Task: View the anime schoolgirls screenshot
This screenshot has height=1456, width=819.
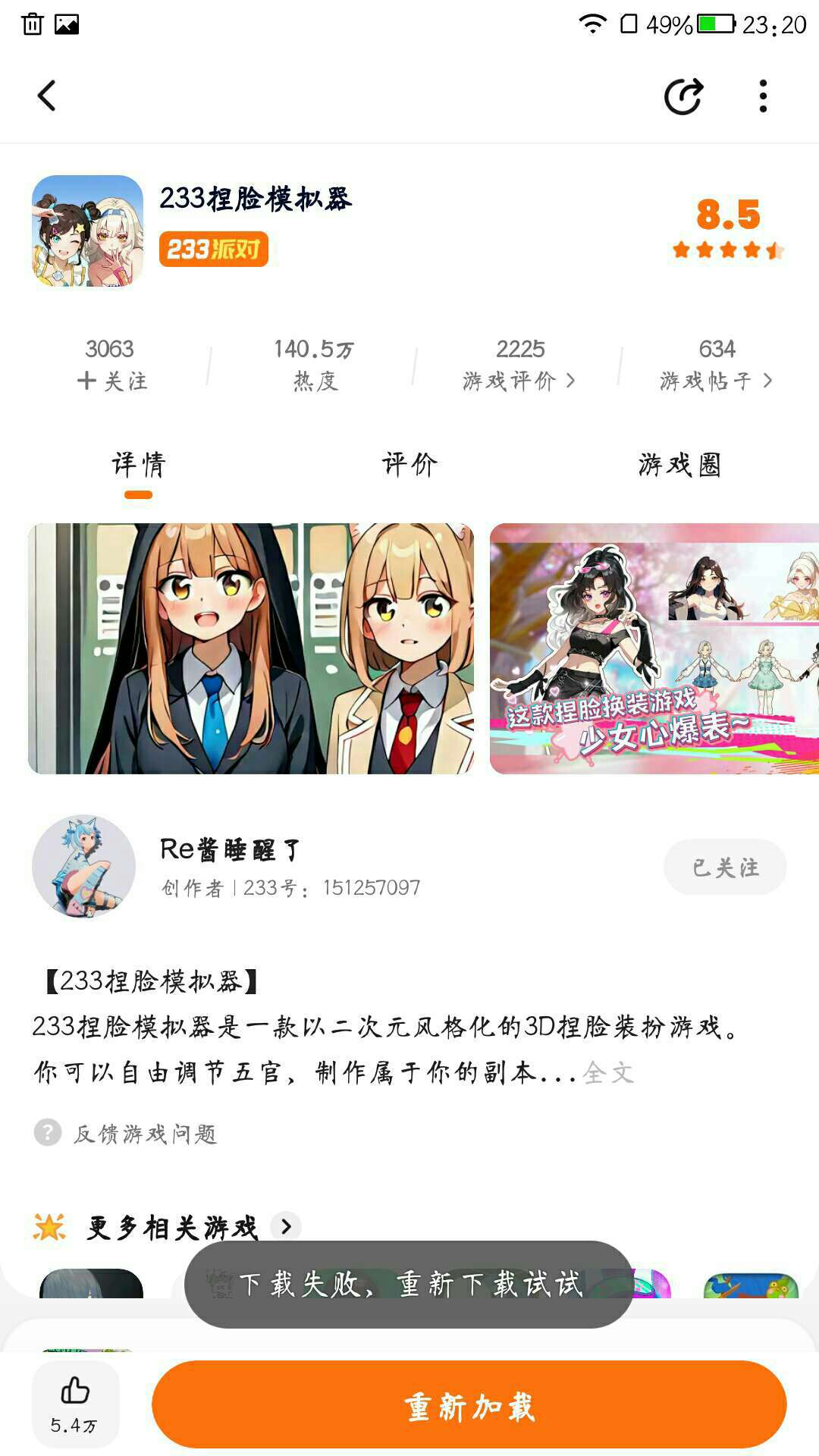Action: click(x=251, y=648)
